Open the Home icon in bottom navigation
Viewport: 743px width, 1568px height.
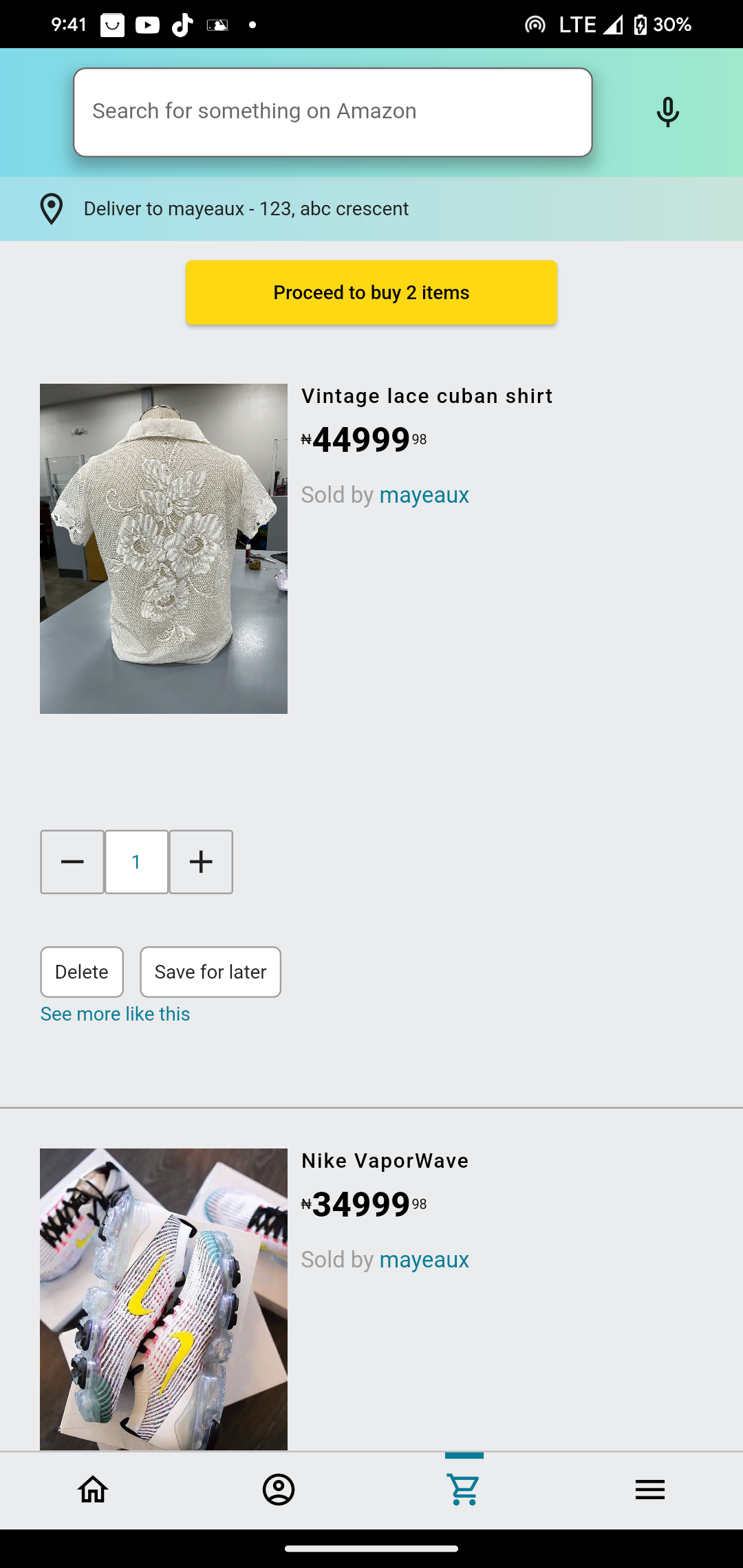click(93, 1490)
